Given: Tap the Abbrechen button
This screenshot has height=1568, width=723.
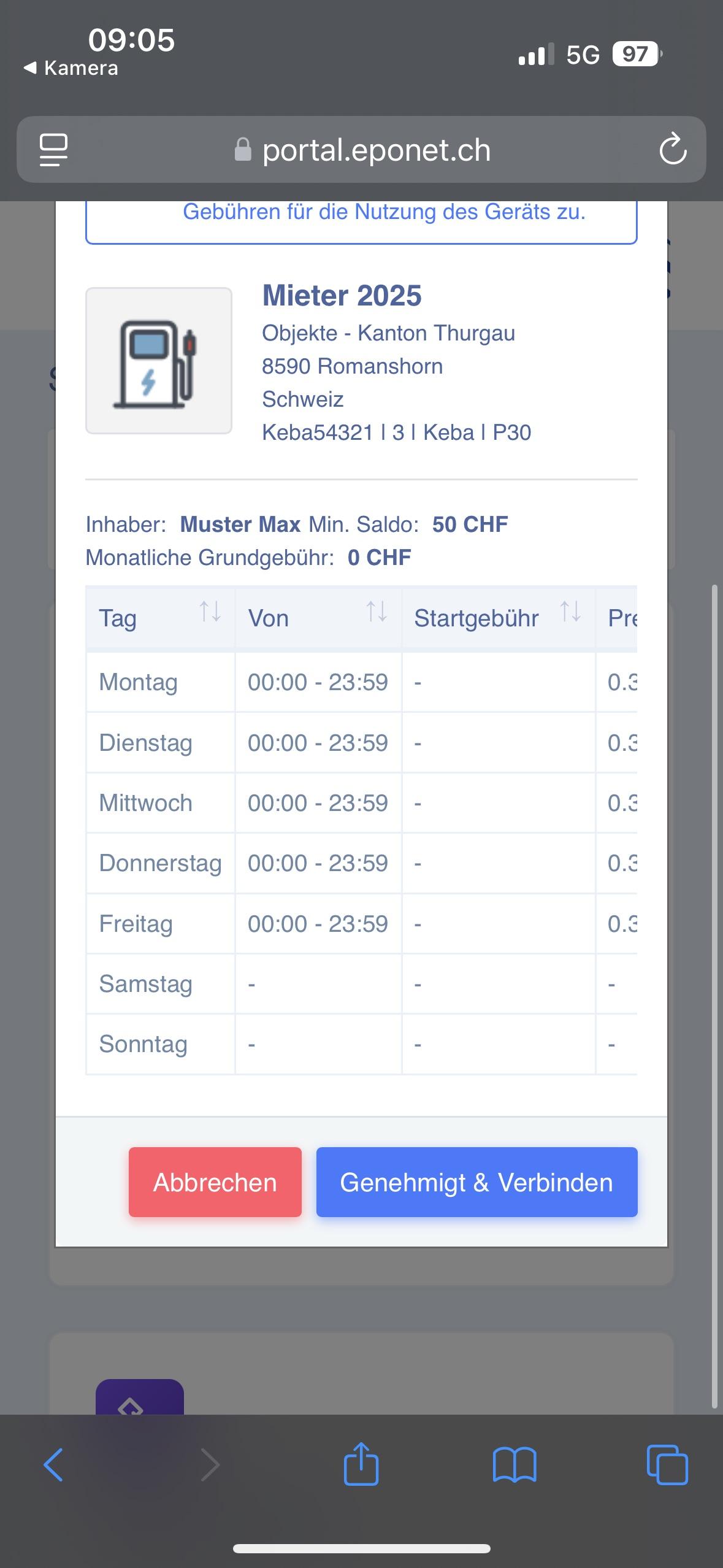Looking at the screenshot, I should tap(215, 1182).
